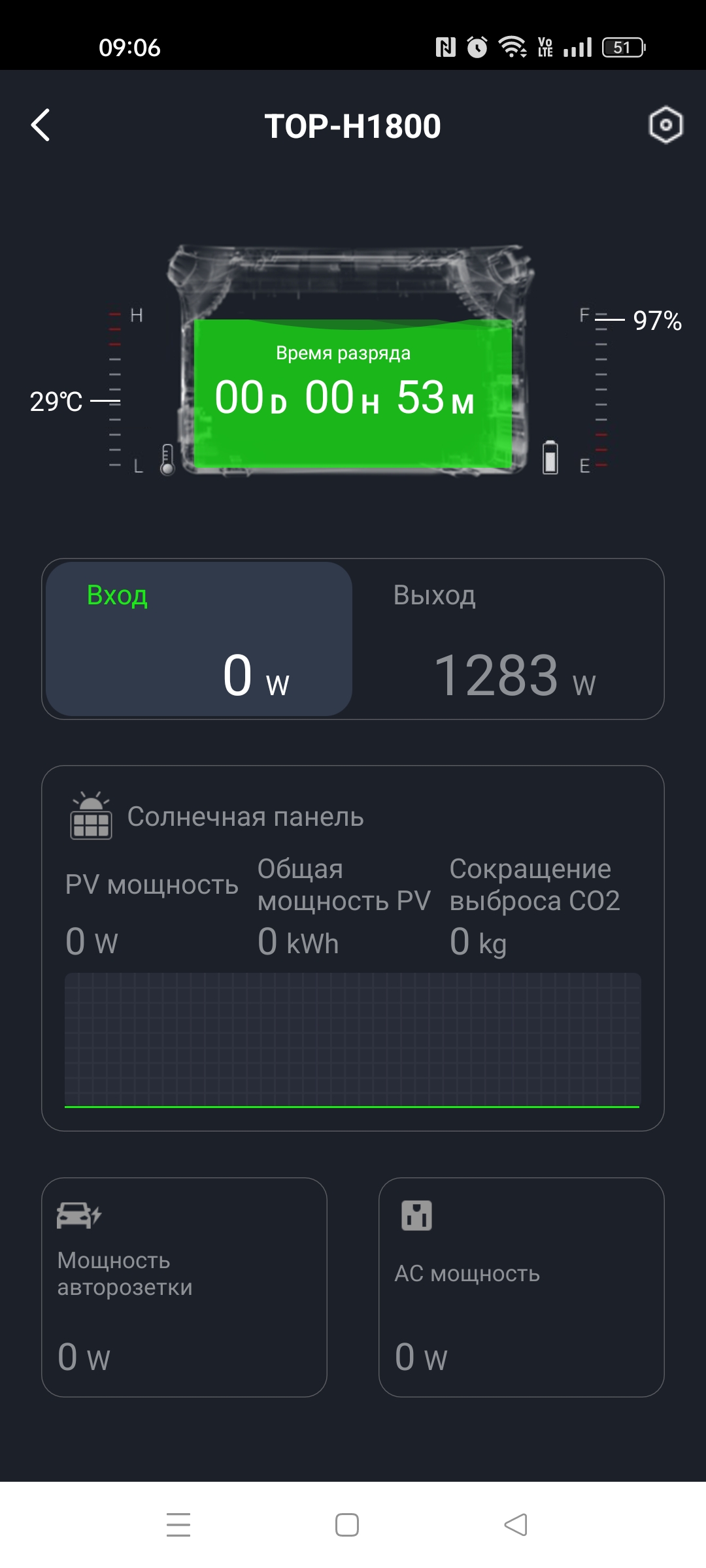The height and width of the screenshot is (1568, 706).
Task: Select the Вход input tab
Action: tap(199, 639)
